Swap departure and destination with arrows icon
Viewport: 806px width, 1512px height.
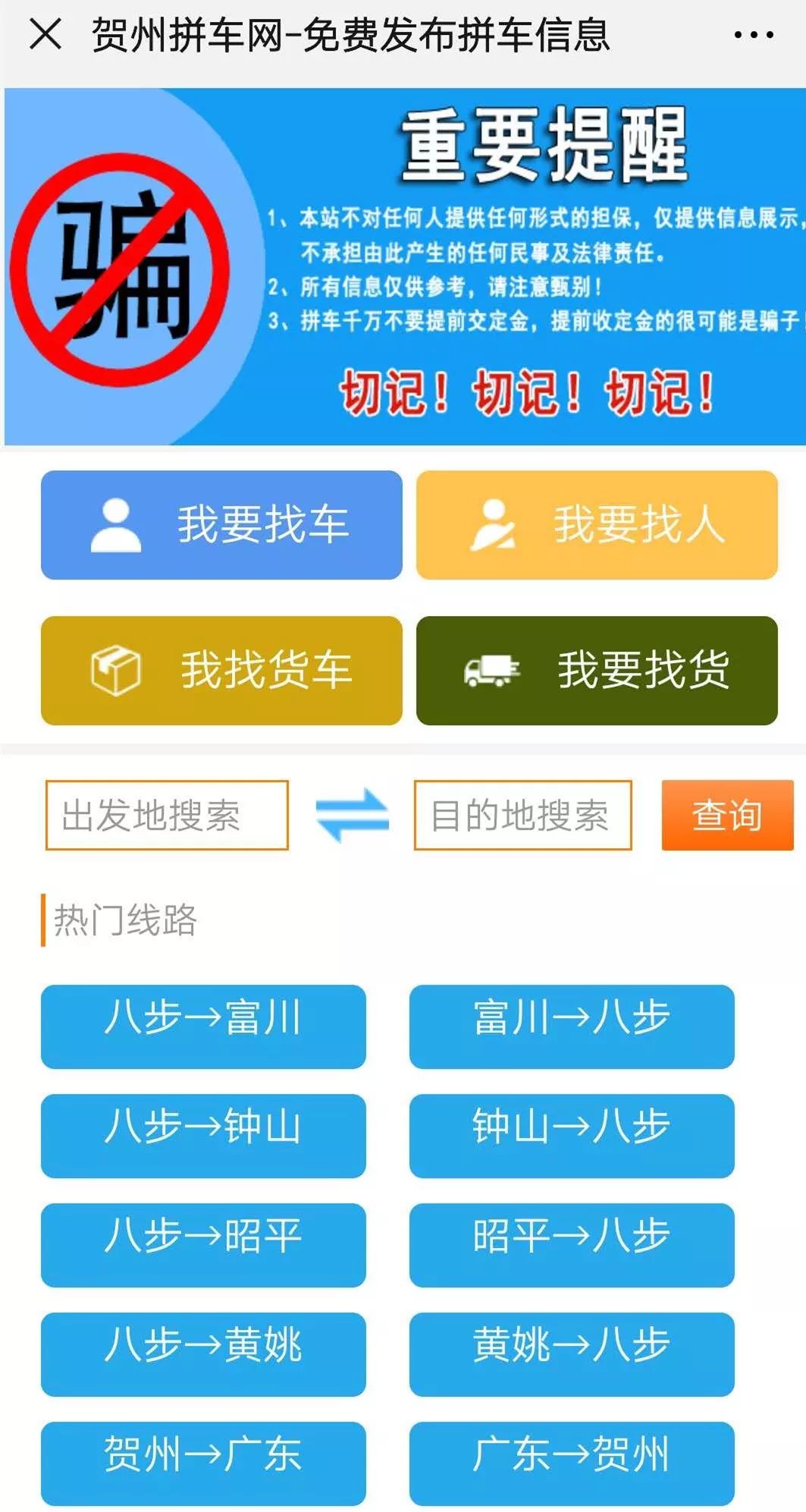(x=352, y=816)
